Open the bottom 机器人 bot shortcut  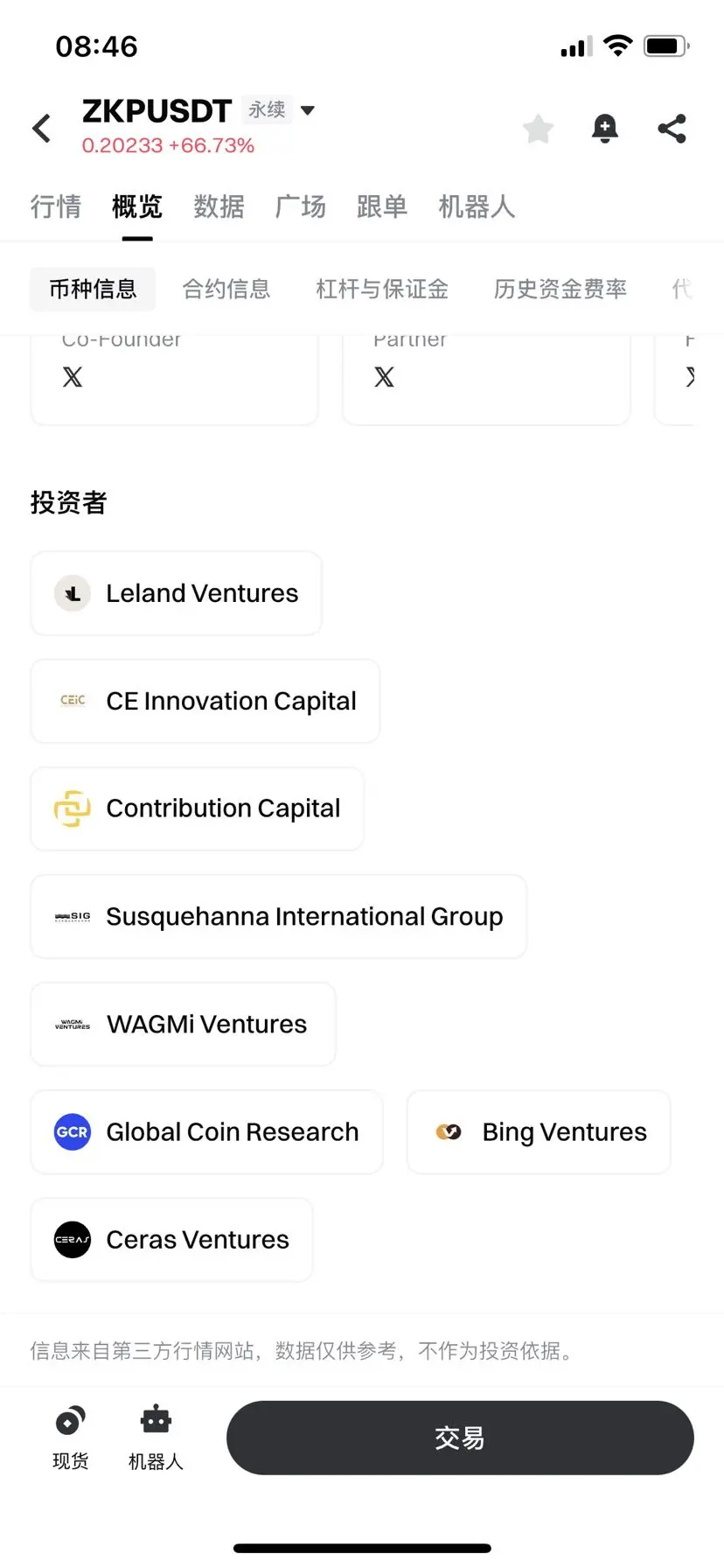pyautogui.click(x=156, y=1438)
